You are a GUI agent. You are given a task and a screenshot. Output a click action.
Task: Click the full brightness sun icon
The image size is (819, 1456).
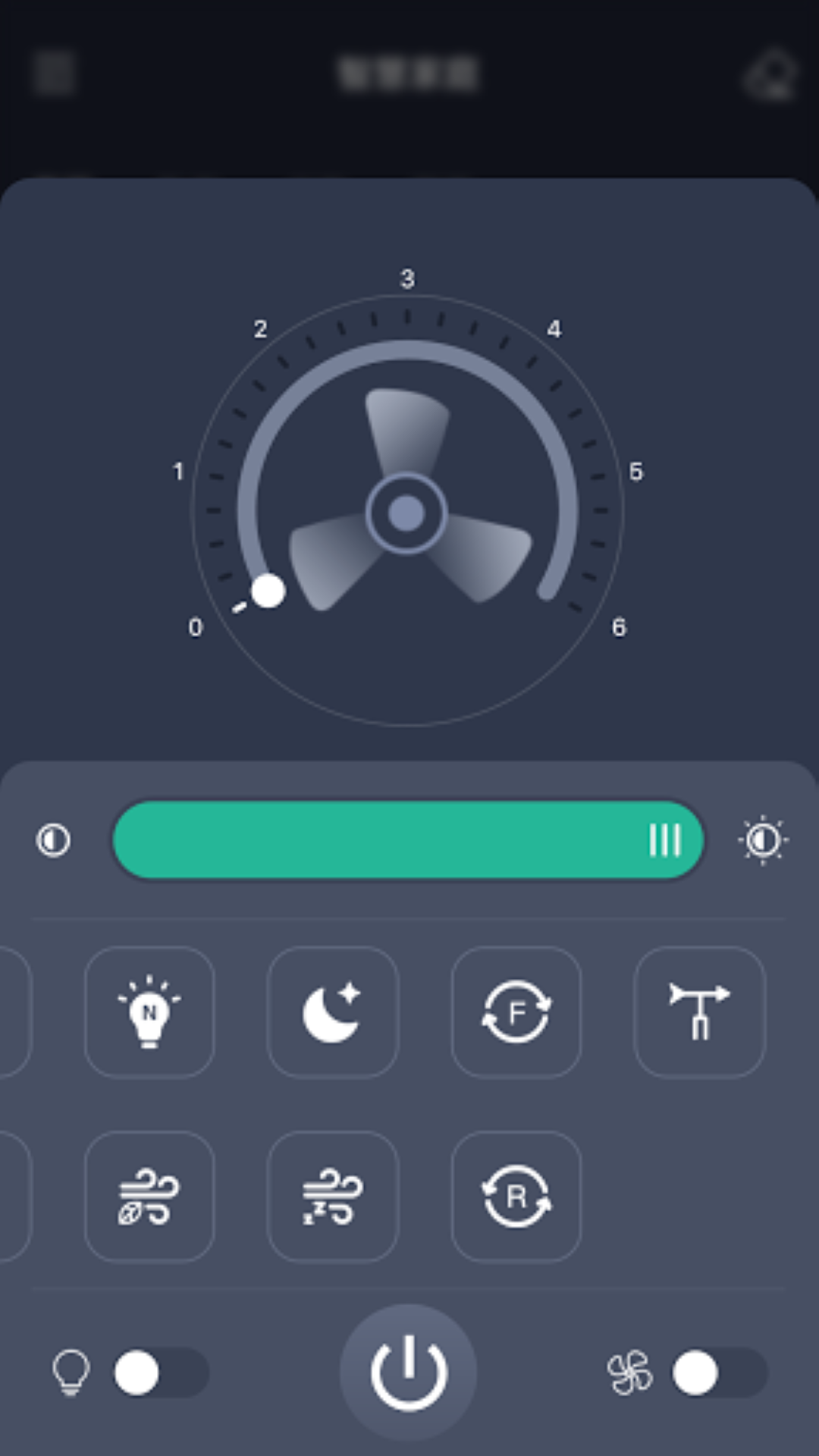coord(764,839)
